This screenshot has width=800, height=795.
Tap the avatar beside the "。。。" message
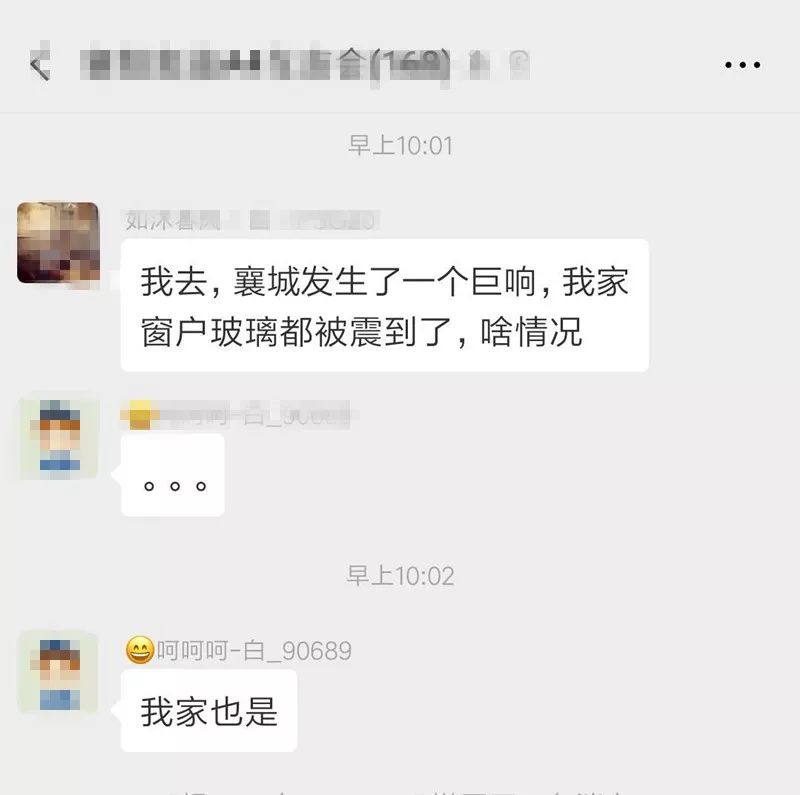[x=59, y=437]
